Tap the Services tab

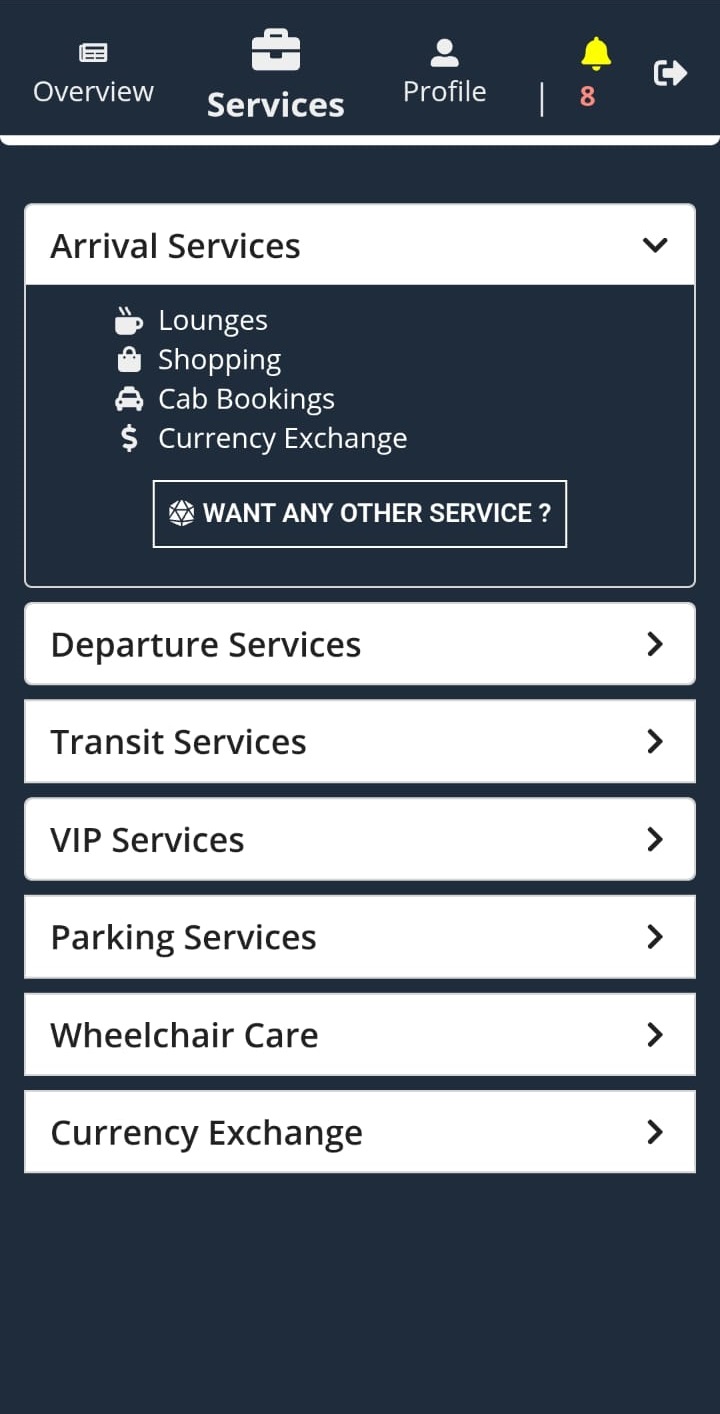pos(275,76)
